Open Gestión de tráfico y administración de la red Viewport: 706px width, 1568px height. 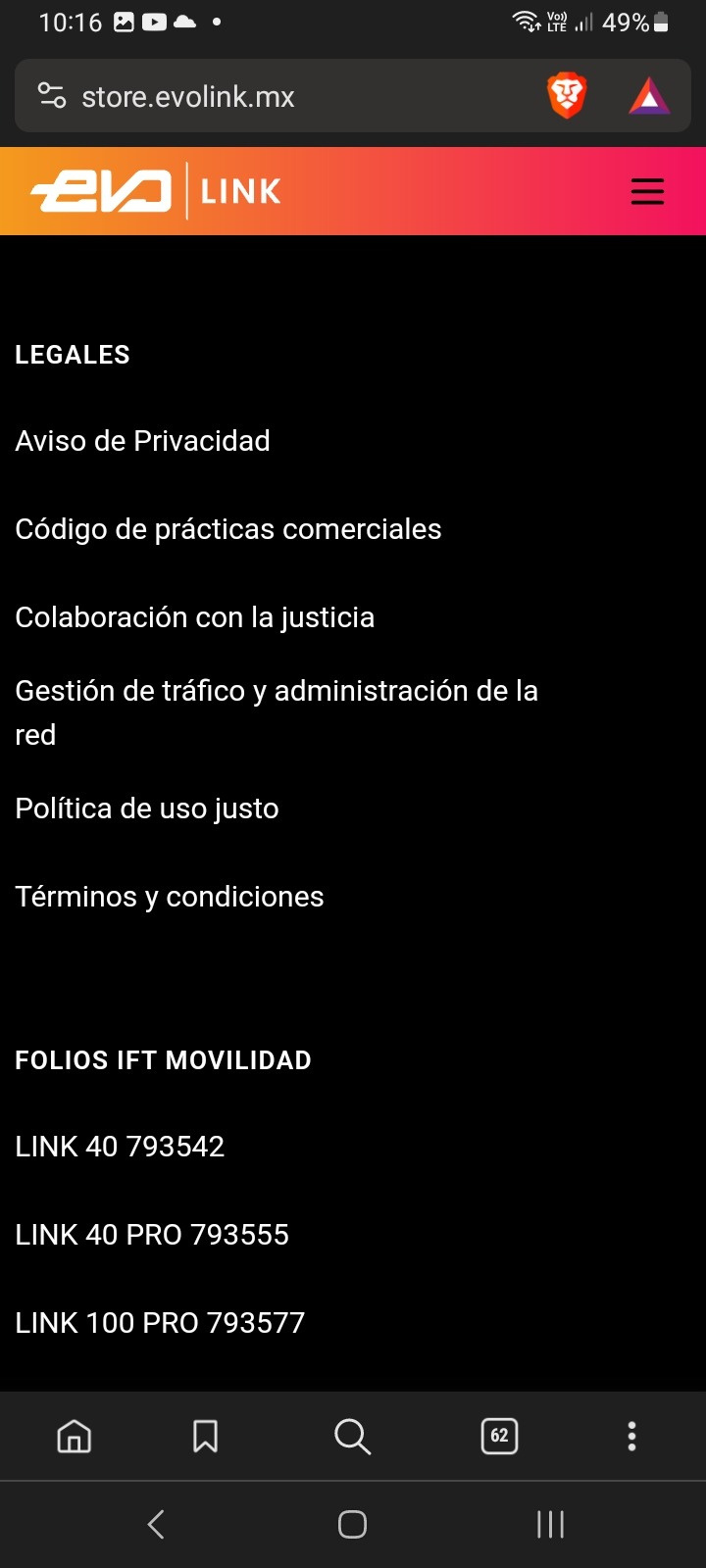[x=277, y=712]
